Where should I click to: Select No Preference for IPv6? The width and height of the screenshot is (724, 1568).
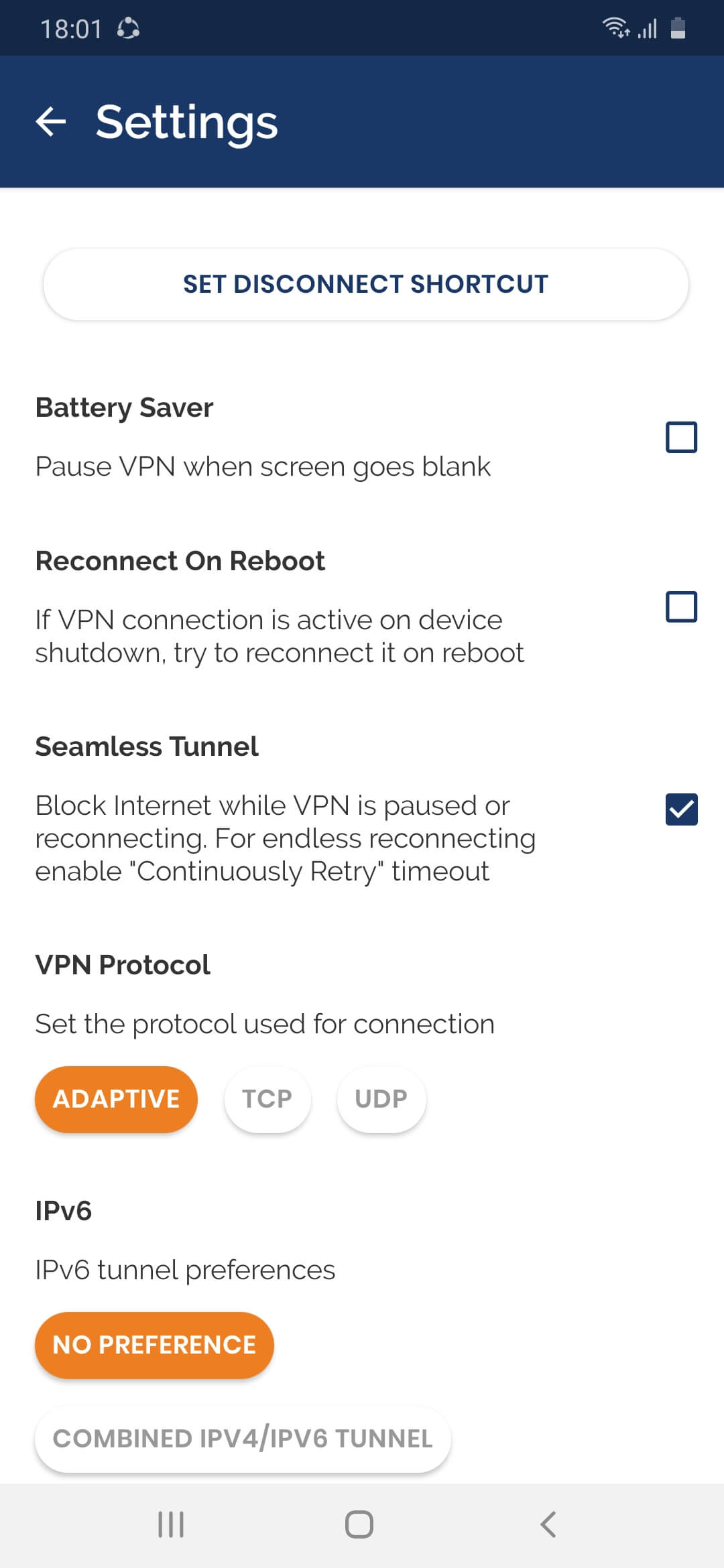click(154, 1345)
